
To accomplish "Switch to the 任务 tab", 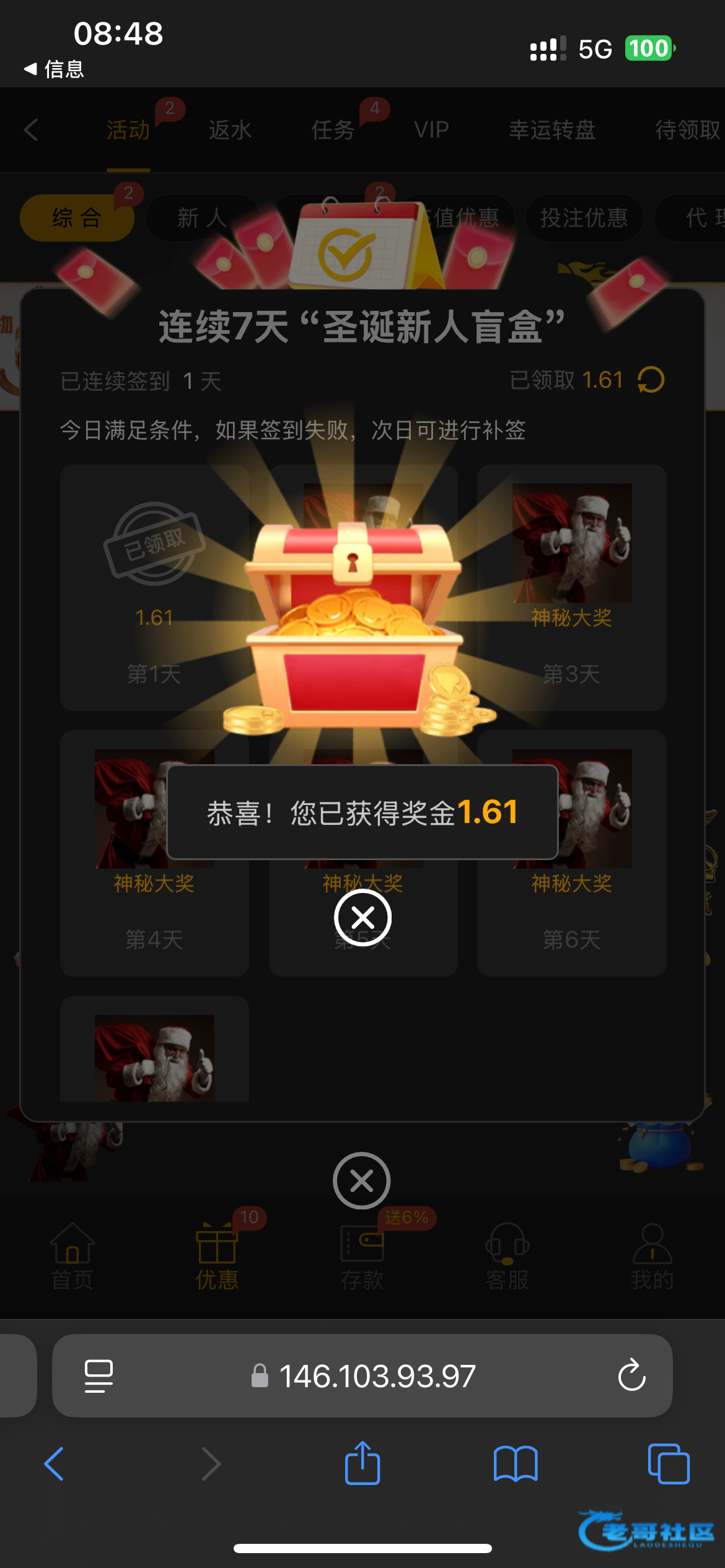I will coord(333,130).
